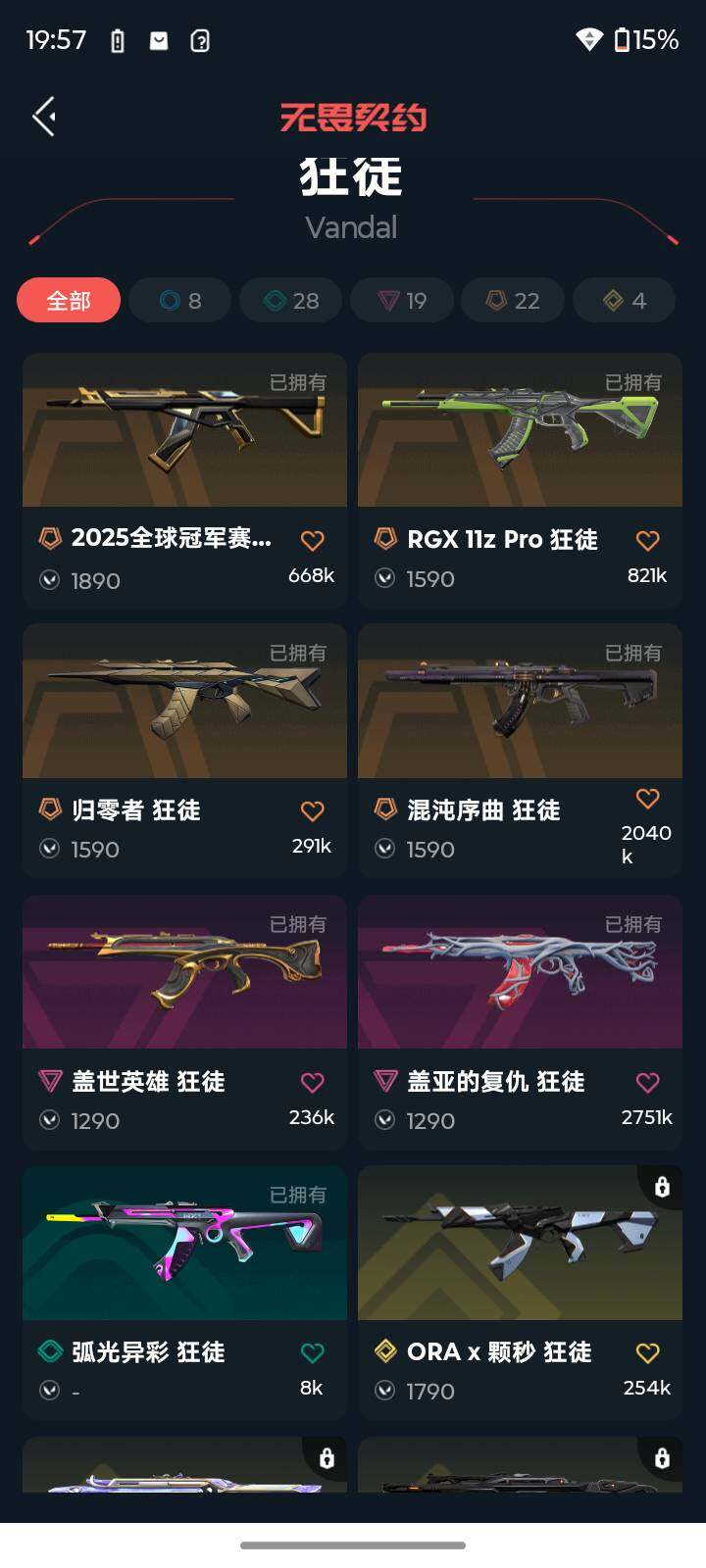Screen dimensions: 706x1568
Task: Click the lock icon on ORA x 颗秒 狂徒 card
Action: 662,1187
